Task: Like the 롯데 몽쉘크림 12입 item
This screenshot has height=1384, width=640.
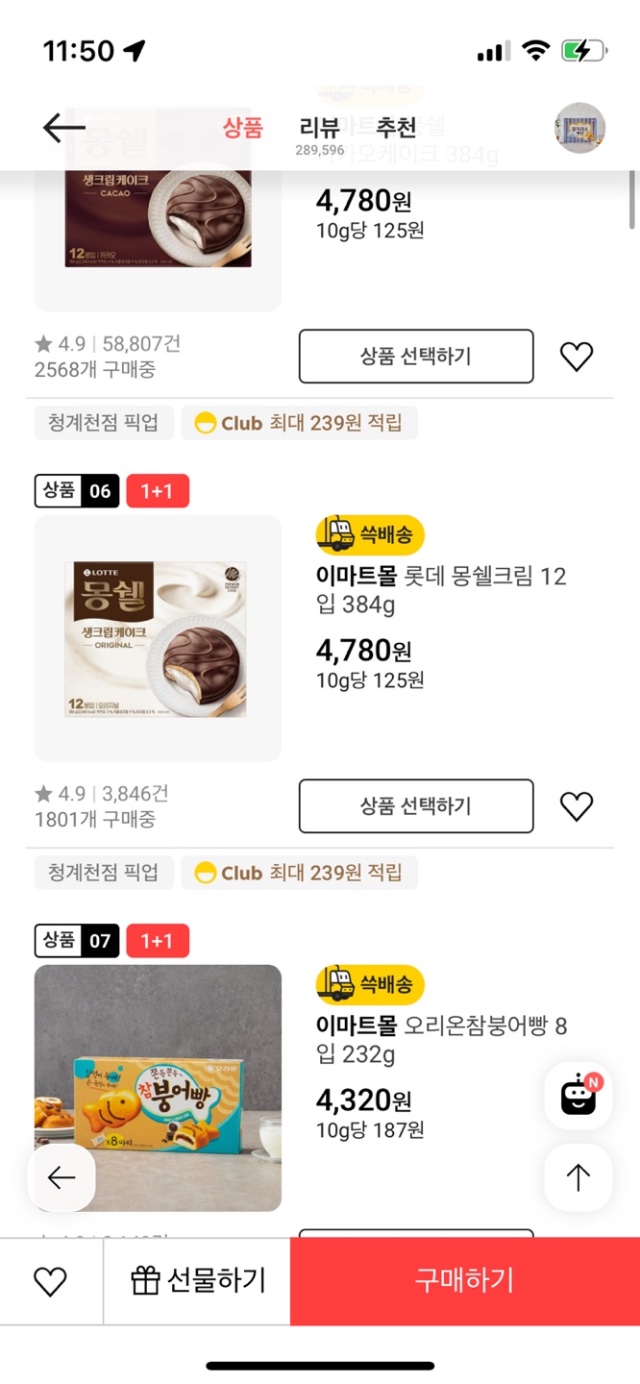Action: 576,806
